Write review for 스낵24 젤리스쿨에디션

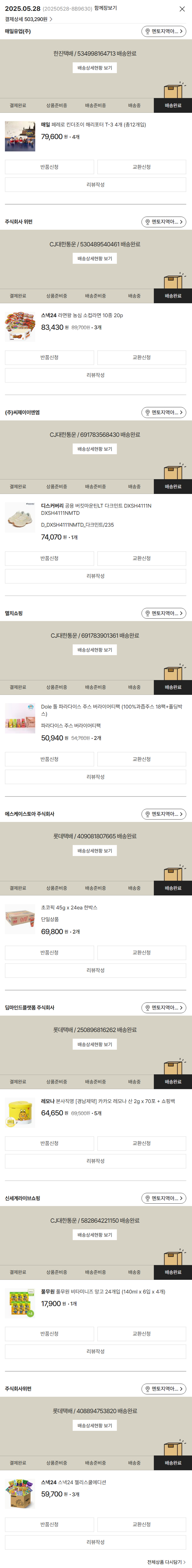pyautogui.click(x=95, y=1542)
